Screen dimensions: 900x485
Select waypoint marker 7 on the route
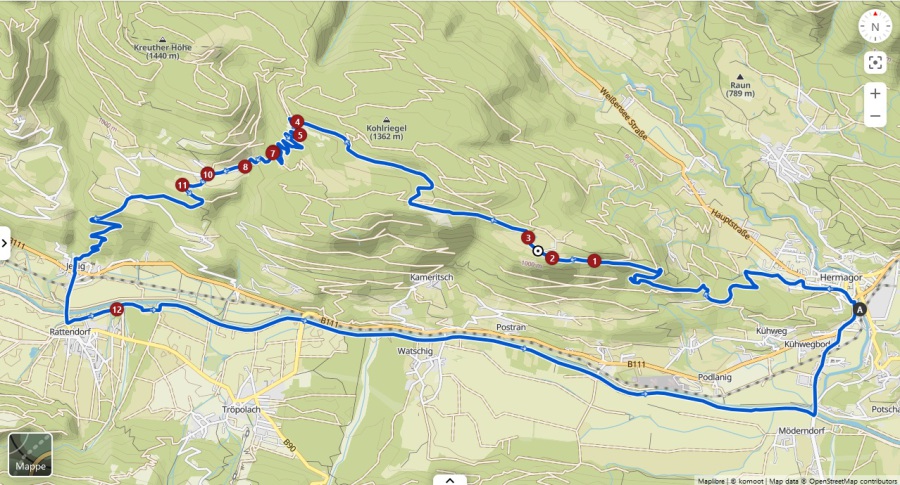(x=271, y=153)
